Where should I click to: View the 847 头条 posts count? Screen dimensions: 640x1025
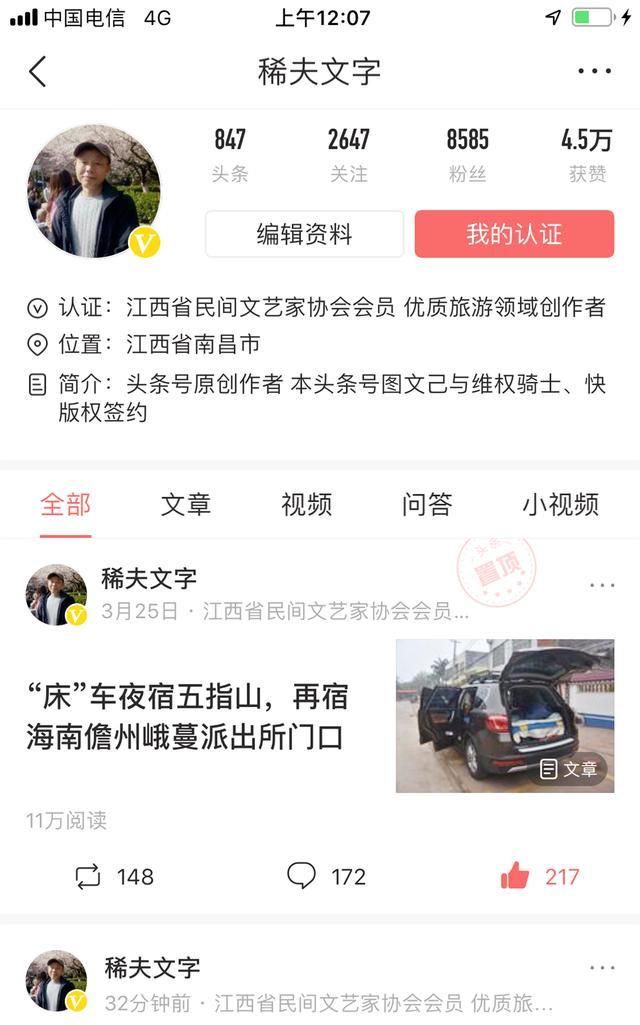(229, 154)
